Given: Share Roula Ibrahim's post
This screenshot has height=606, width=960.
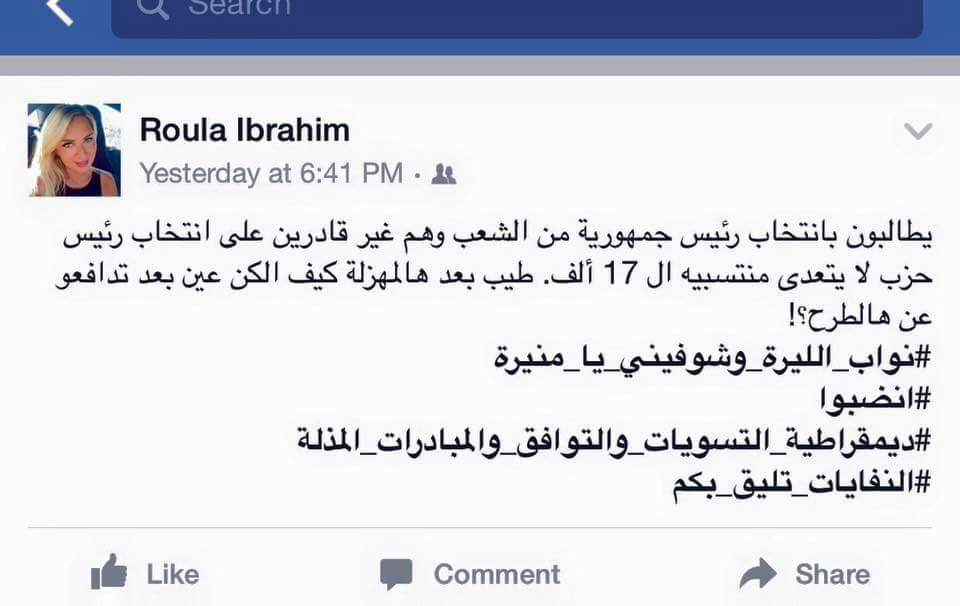Looking at the screenshot, I should click(805, 573).
